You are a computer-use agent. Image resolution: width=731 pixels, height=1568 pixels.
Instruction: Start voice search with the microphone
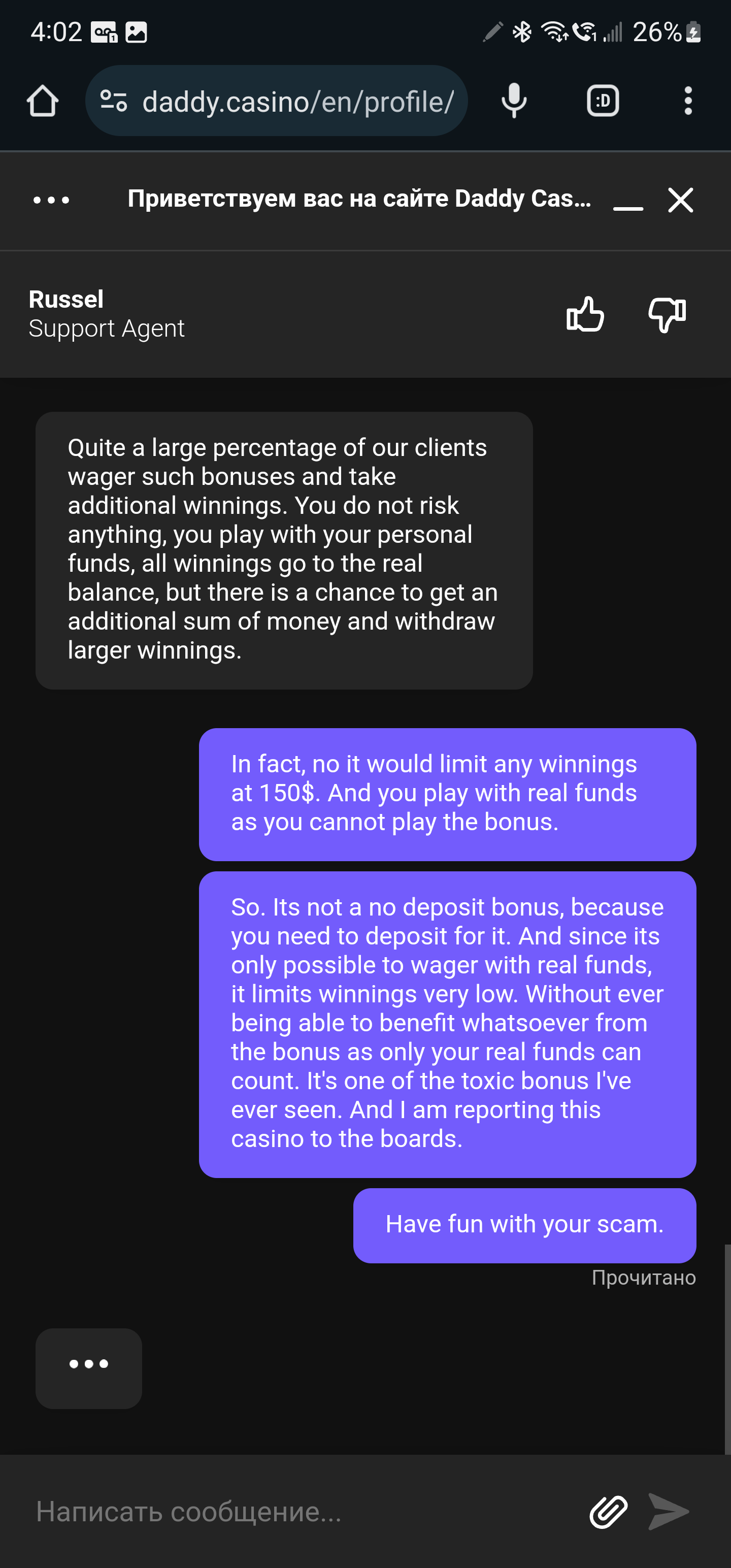514,101
